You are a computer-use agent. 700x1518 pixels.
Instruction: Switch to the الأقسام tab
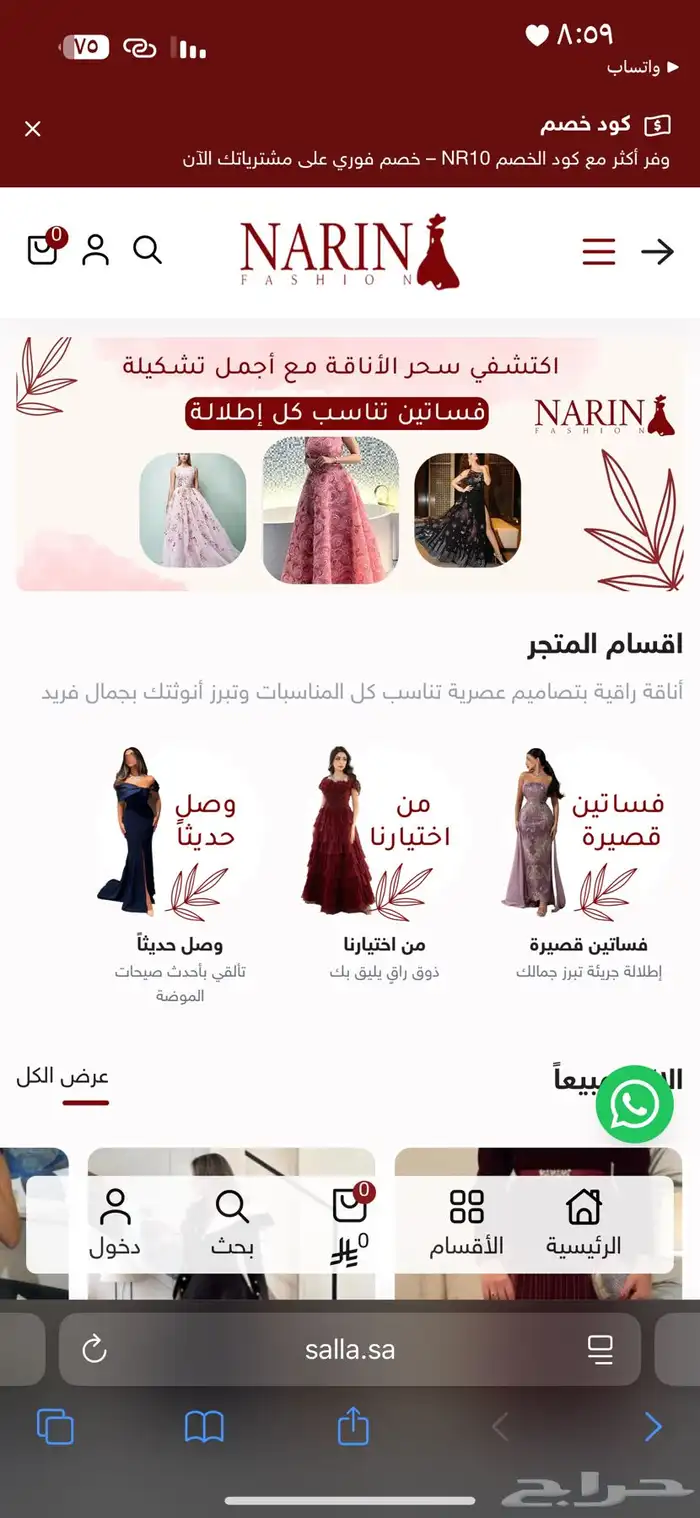tap(466, 1224)
